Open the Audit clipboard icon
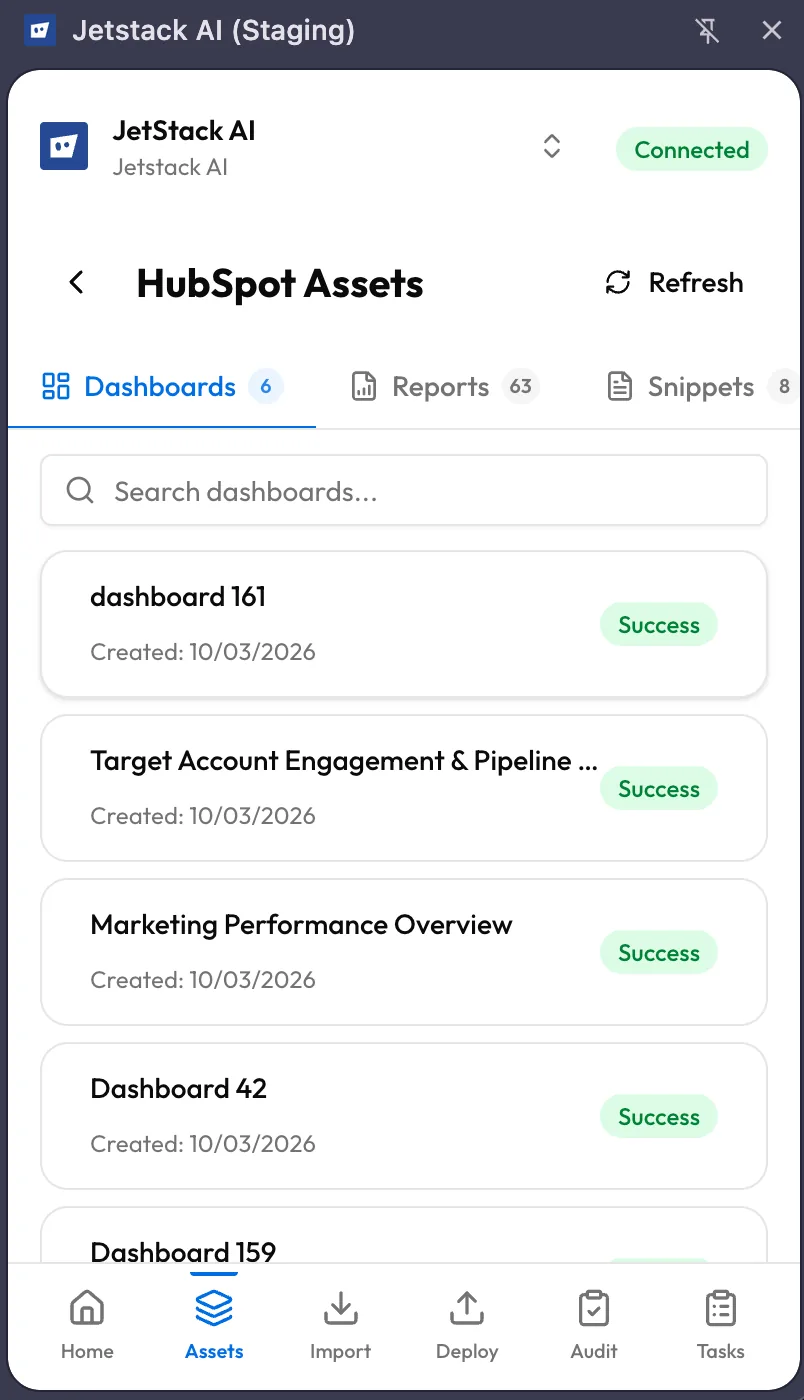 [x=593, y=1306]
